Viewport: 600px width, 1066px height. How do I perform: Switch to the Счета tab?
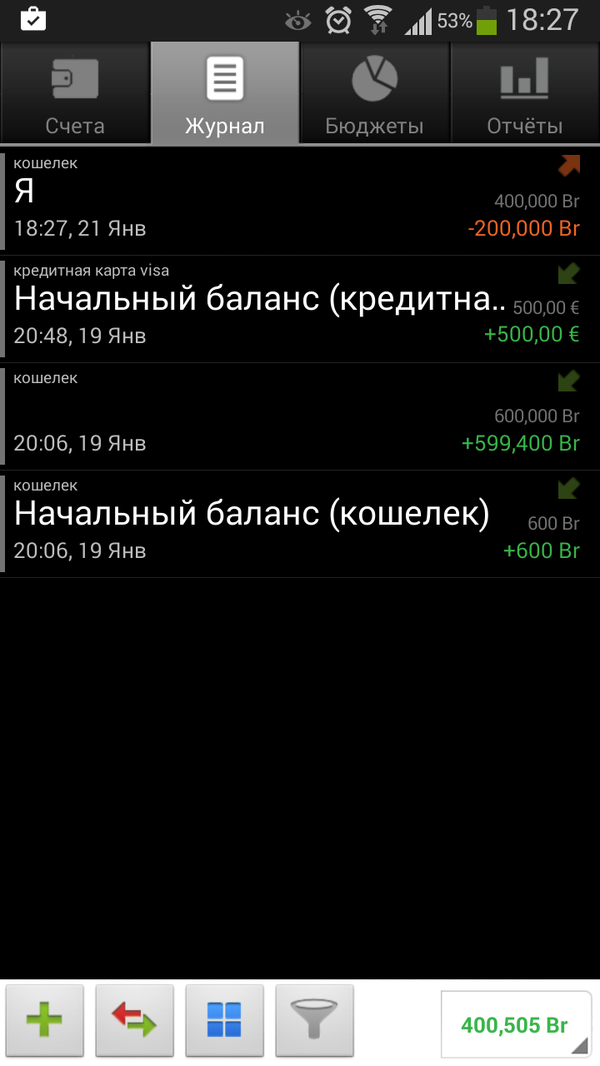(x=75, y=95)
